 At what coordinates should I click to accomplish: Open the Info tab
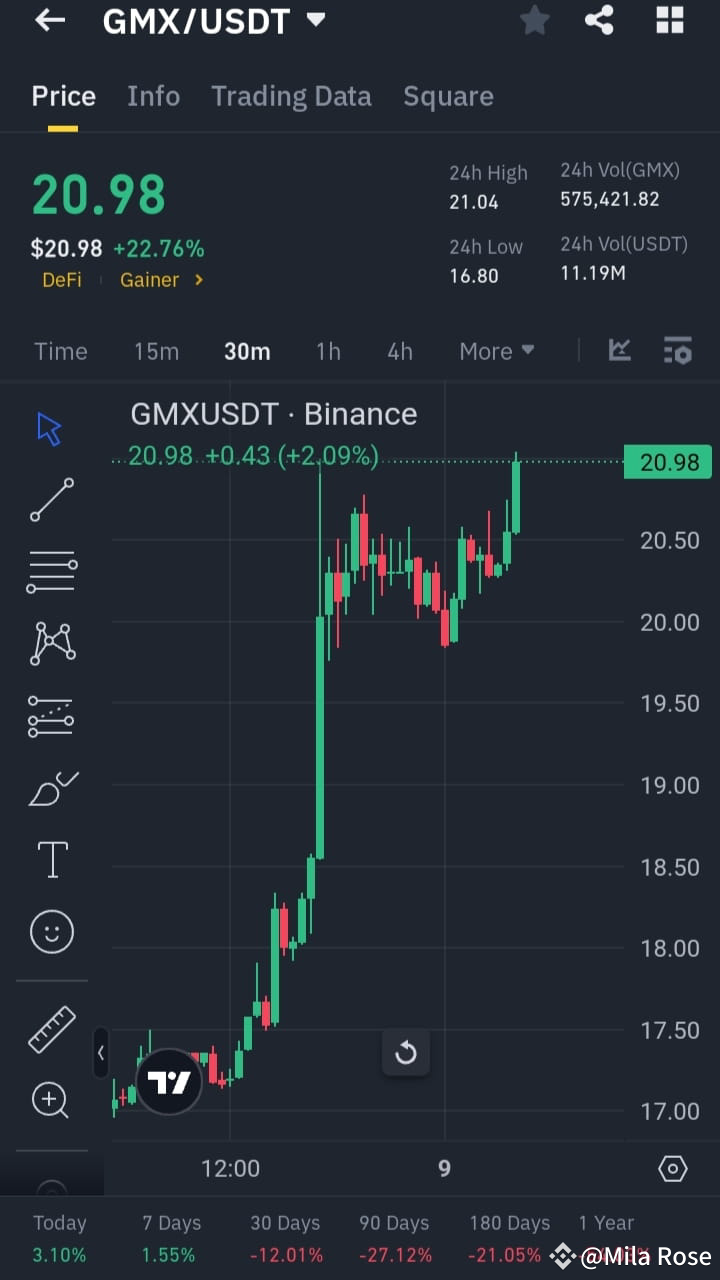pos(153,96)
